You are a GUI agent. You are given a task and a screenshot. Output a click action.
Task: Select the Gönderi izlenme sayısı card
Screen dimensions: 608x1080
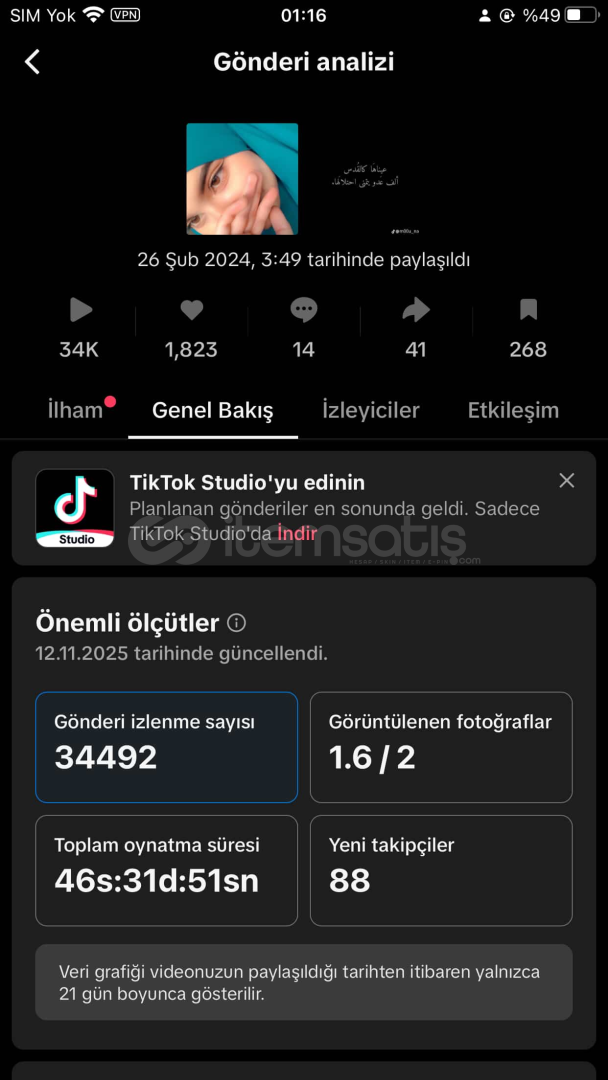click(166, 747)
